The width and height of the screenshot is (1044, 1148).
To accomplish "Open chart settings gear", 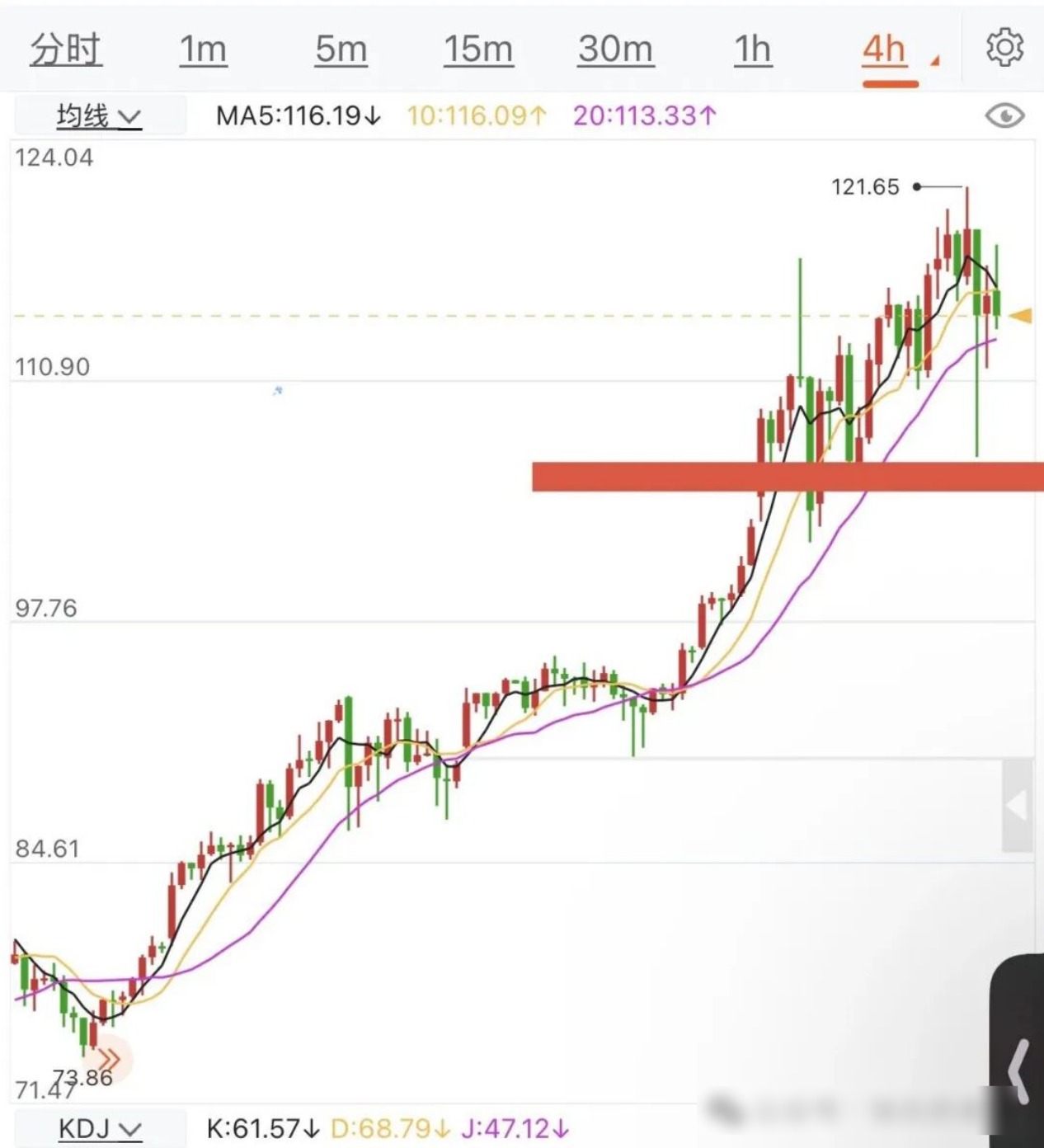I will [x=1004, y=47].
